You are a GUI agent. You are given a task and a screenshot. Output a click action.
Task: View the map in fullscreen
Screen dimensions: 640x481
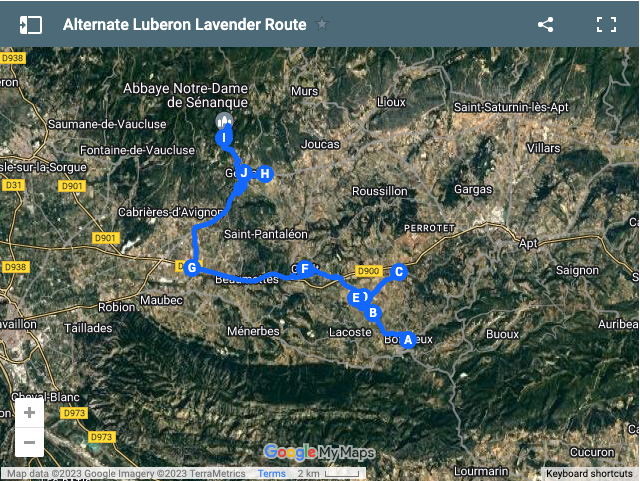tap(606, 24)
